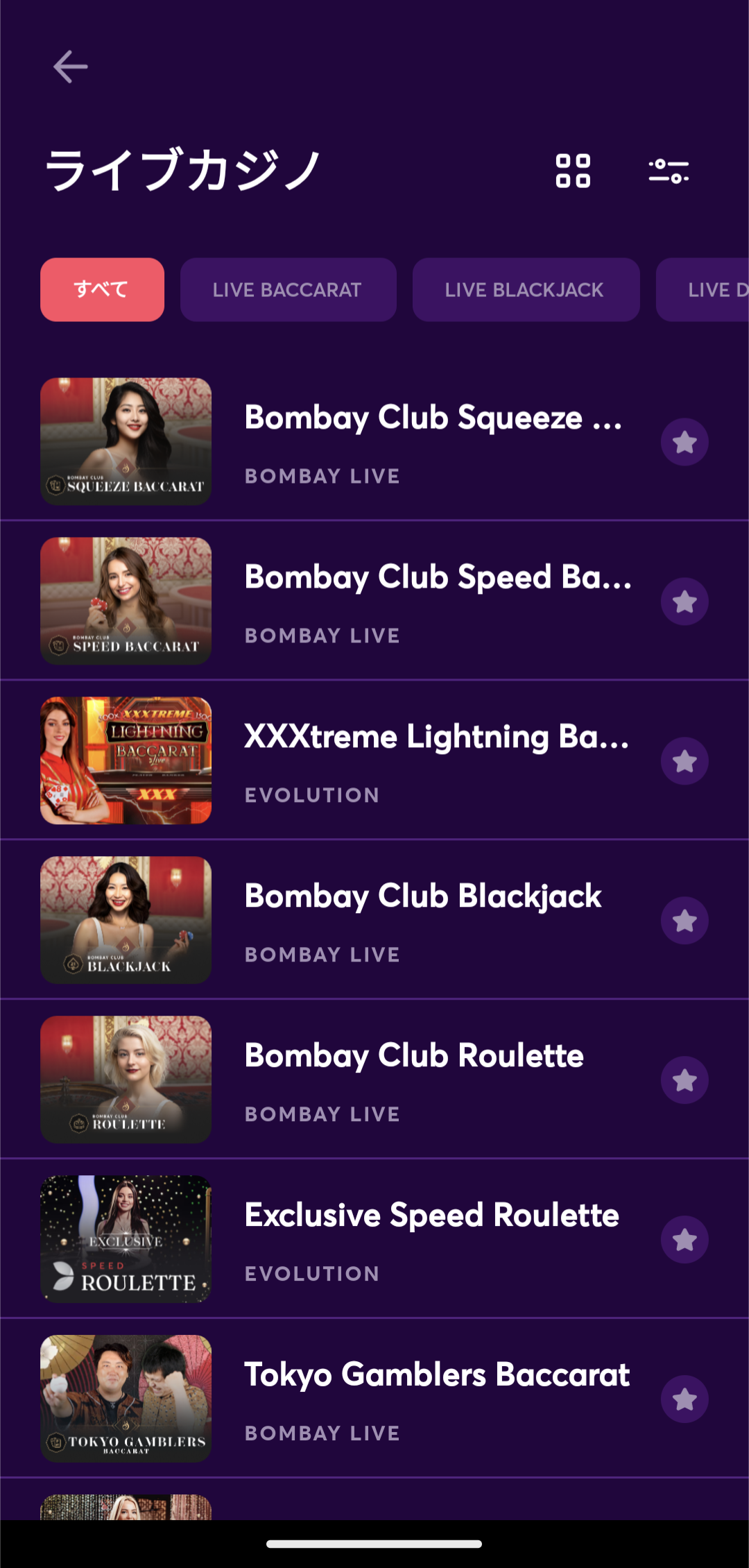Favorite Bombay Club Roulette with star
749x1568 pixels.
click(685, 1080)
